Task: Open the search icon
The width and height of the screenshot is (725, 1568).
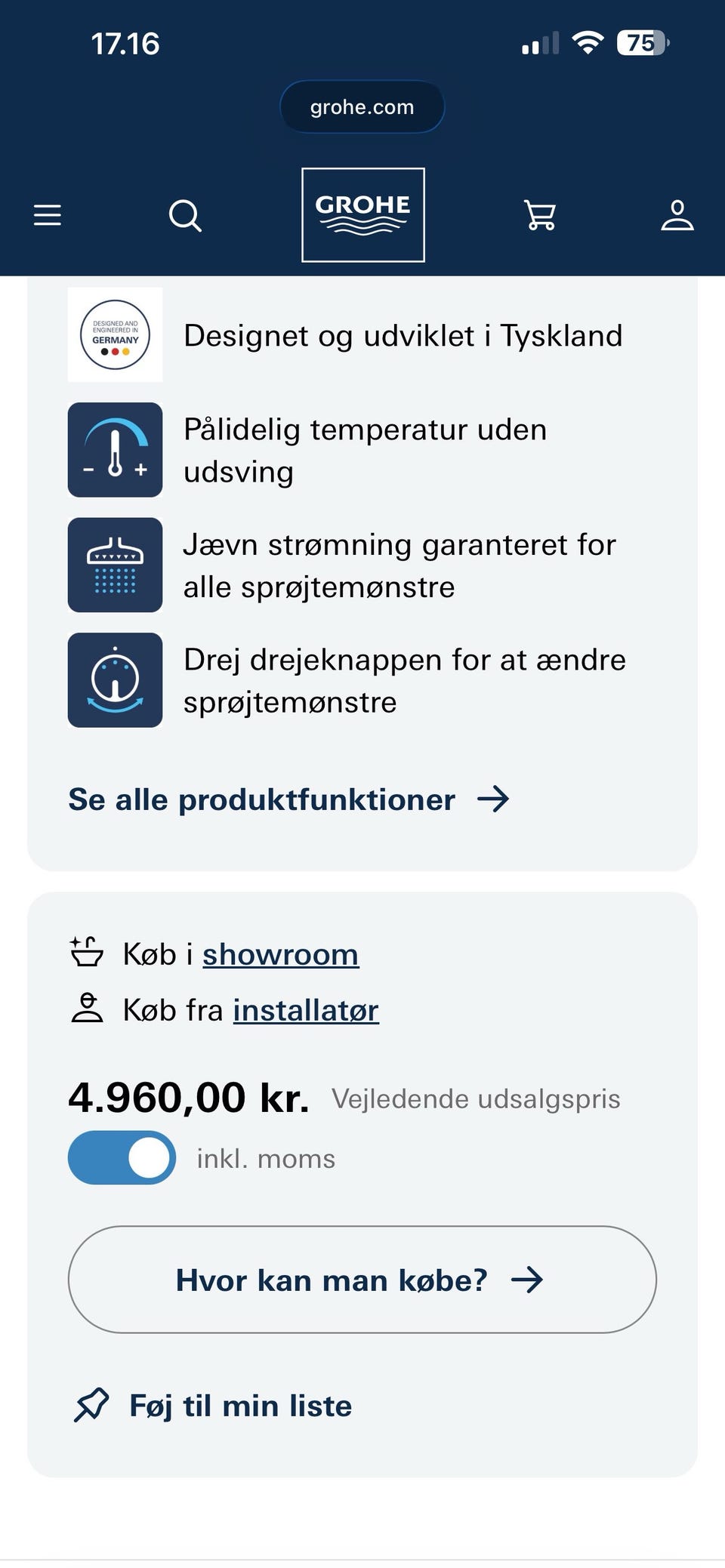Action: click(x=185, y=215)
